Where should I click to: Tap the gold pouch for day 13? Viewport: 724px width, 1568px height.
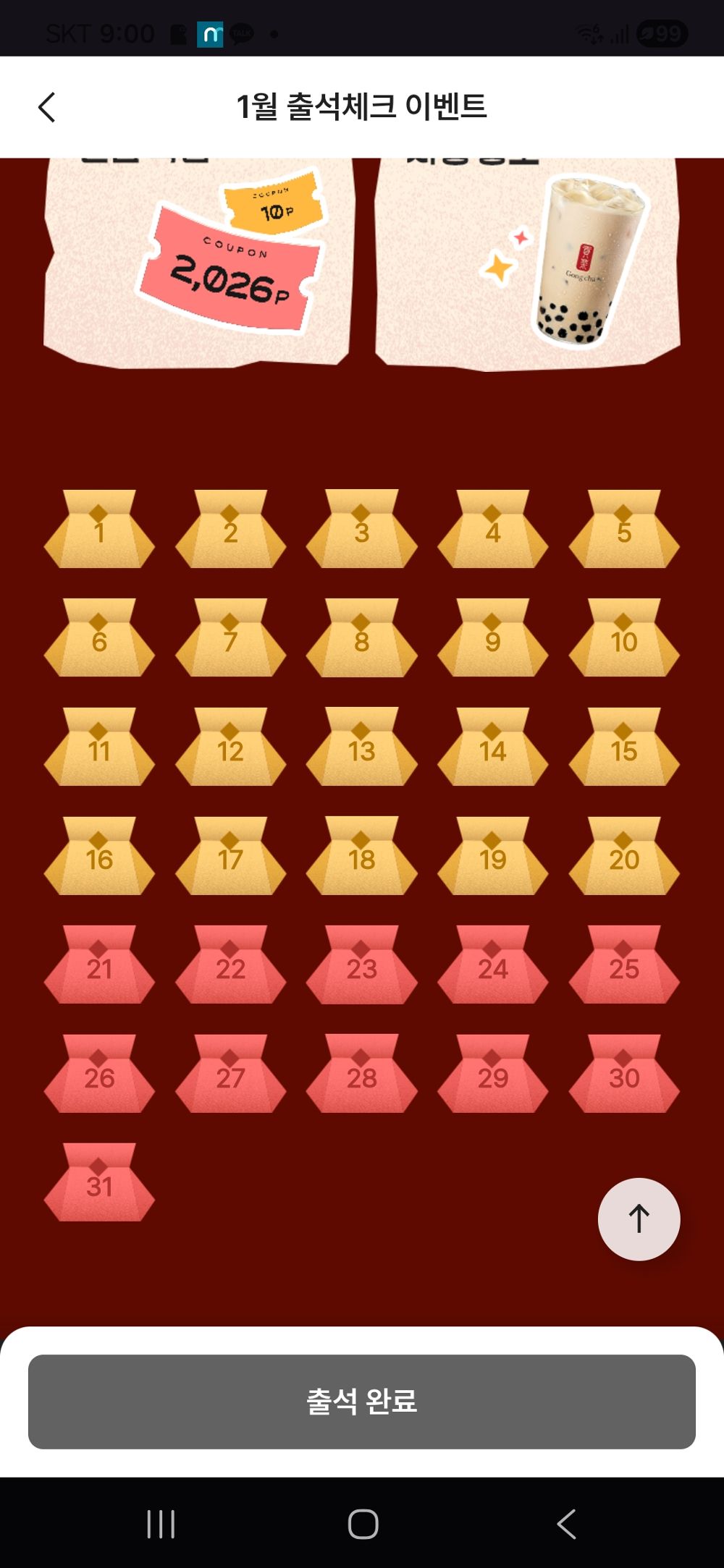[x=361, y=748]
